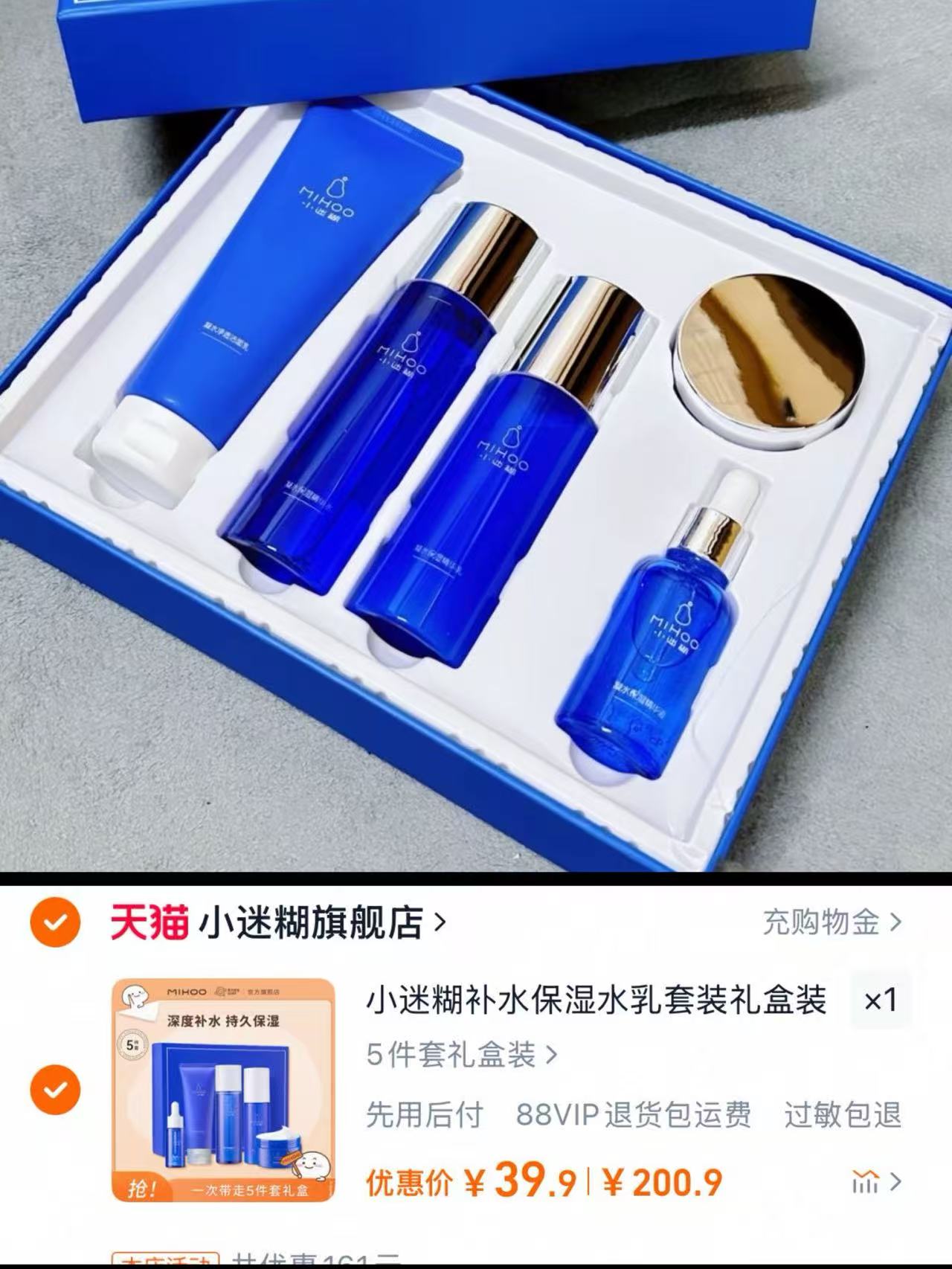952x1269 pixels.
Task: Click the product thumbnail image
Action: pyautogui.click(x=223, y=1090)
